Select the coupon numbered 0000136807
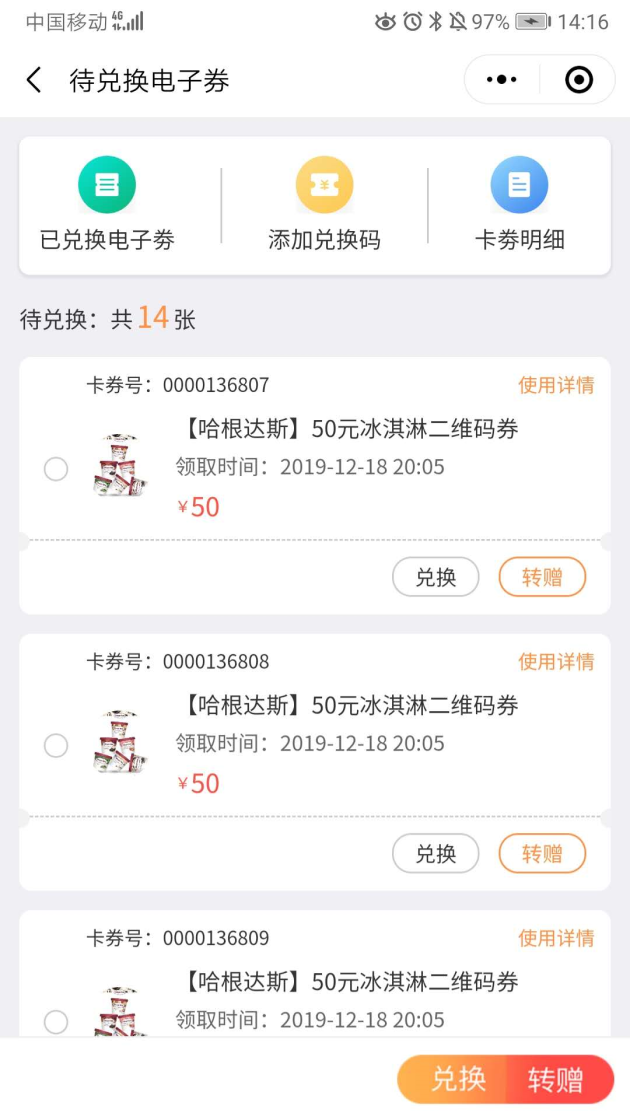Viewport: 630px width, 1120px height. [56, 469]
